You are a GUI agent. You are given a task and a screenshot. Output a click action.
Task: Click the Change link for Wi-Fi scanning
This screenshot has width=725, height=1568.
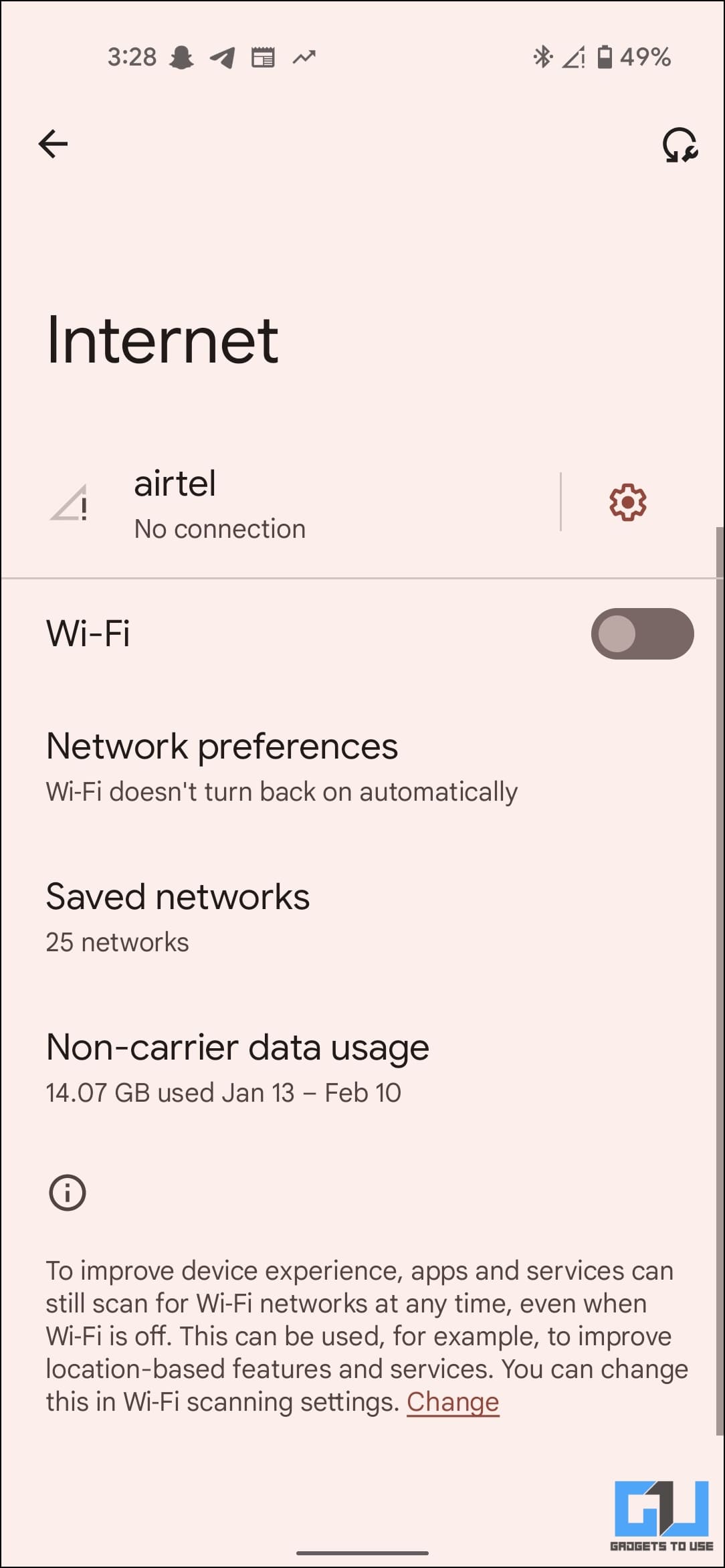453,1402
